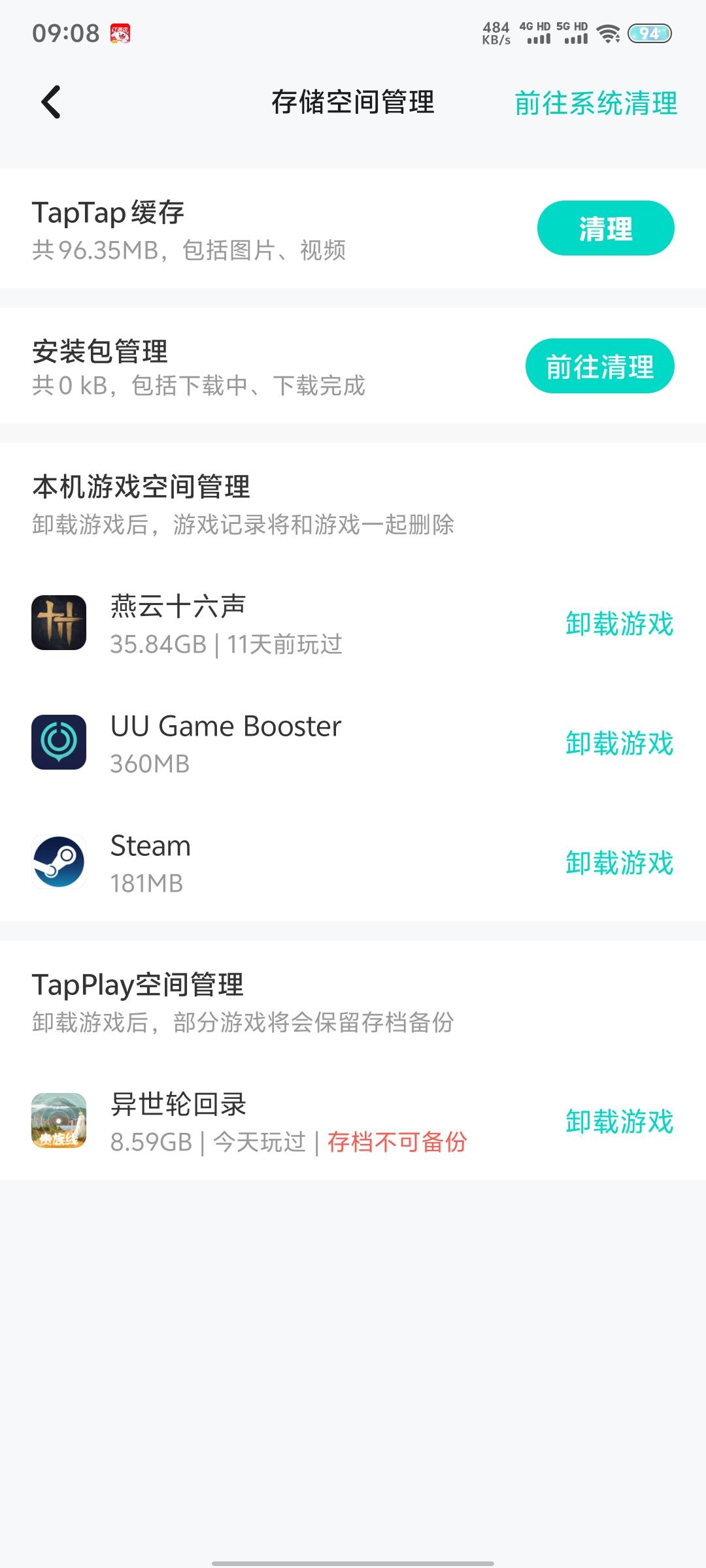Viewport: 706px width, 1568px height.
Task: Uninstall 燕云十六声 game
Action: 619,624
